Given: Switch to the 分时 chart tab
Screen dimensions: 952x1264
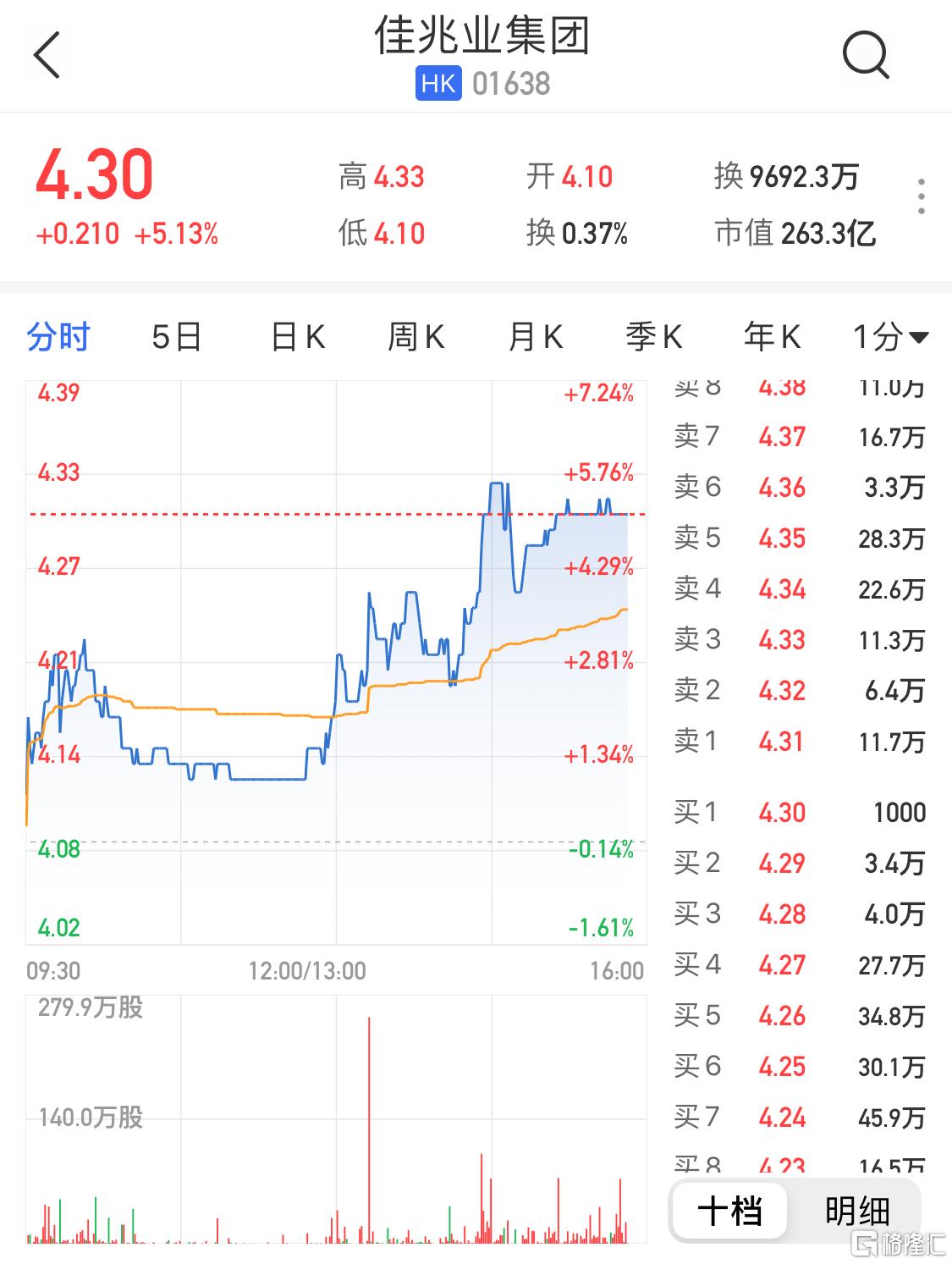Looking at the screenshot, I should 58,337.
